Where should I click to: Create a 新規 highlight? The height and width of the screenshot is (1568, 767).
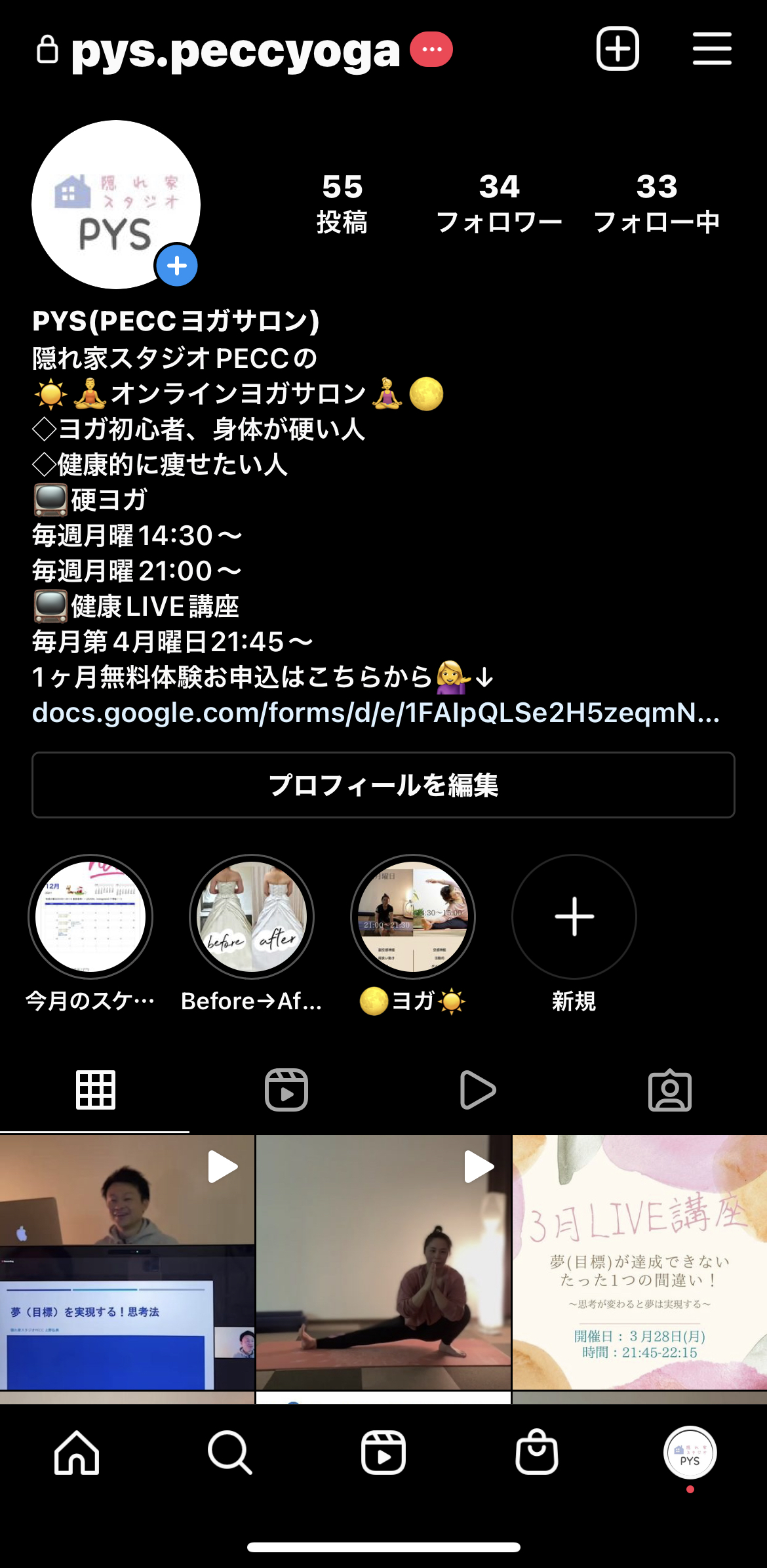[574, 917]
